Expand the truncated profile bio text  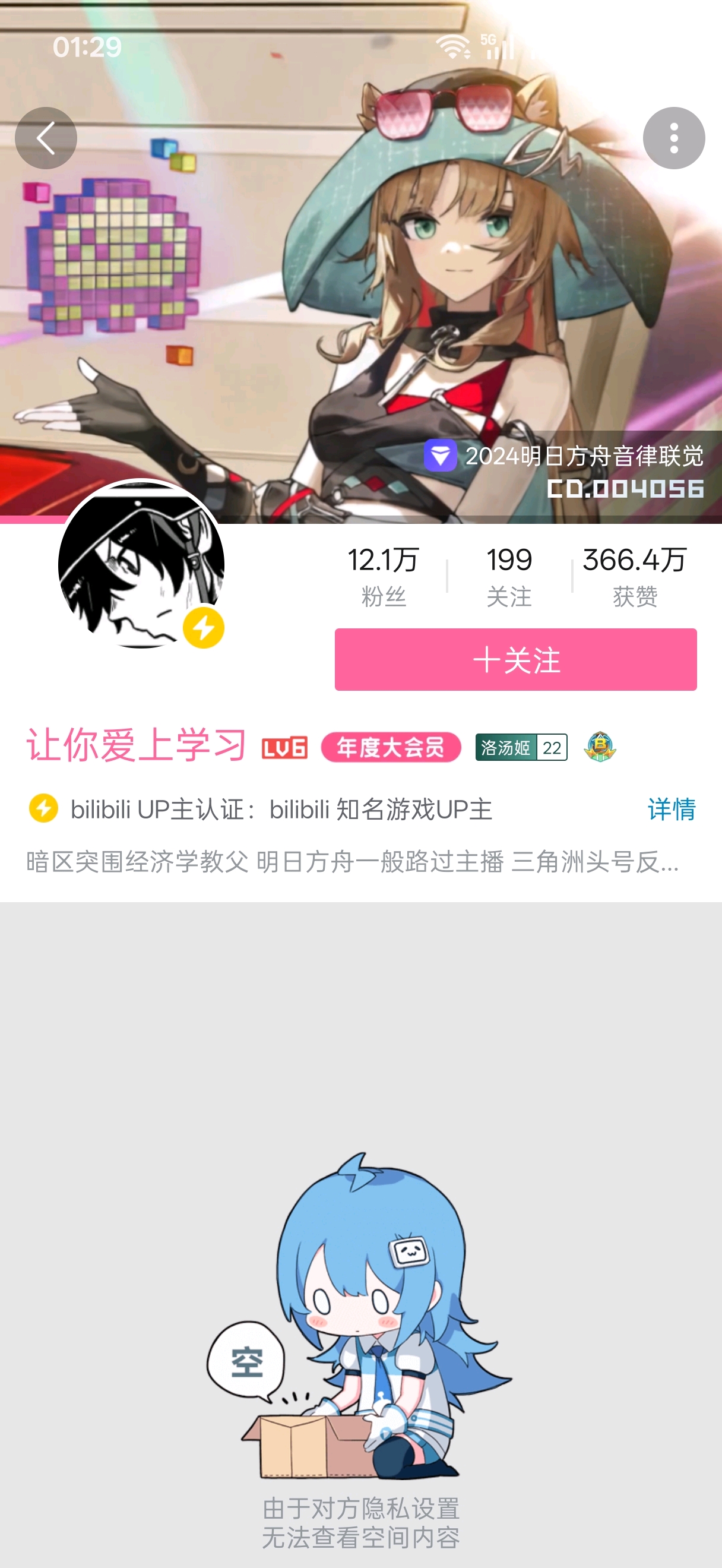[x=352, y=862]
